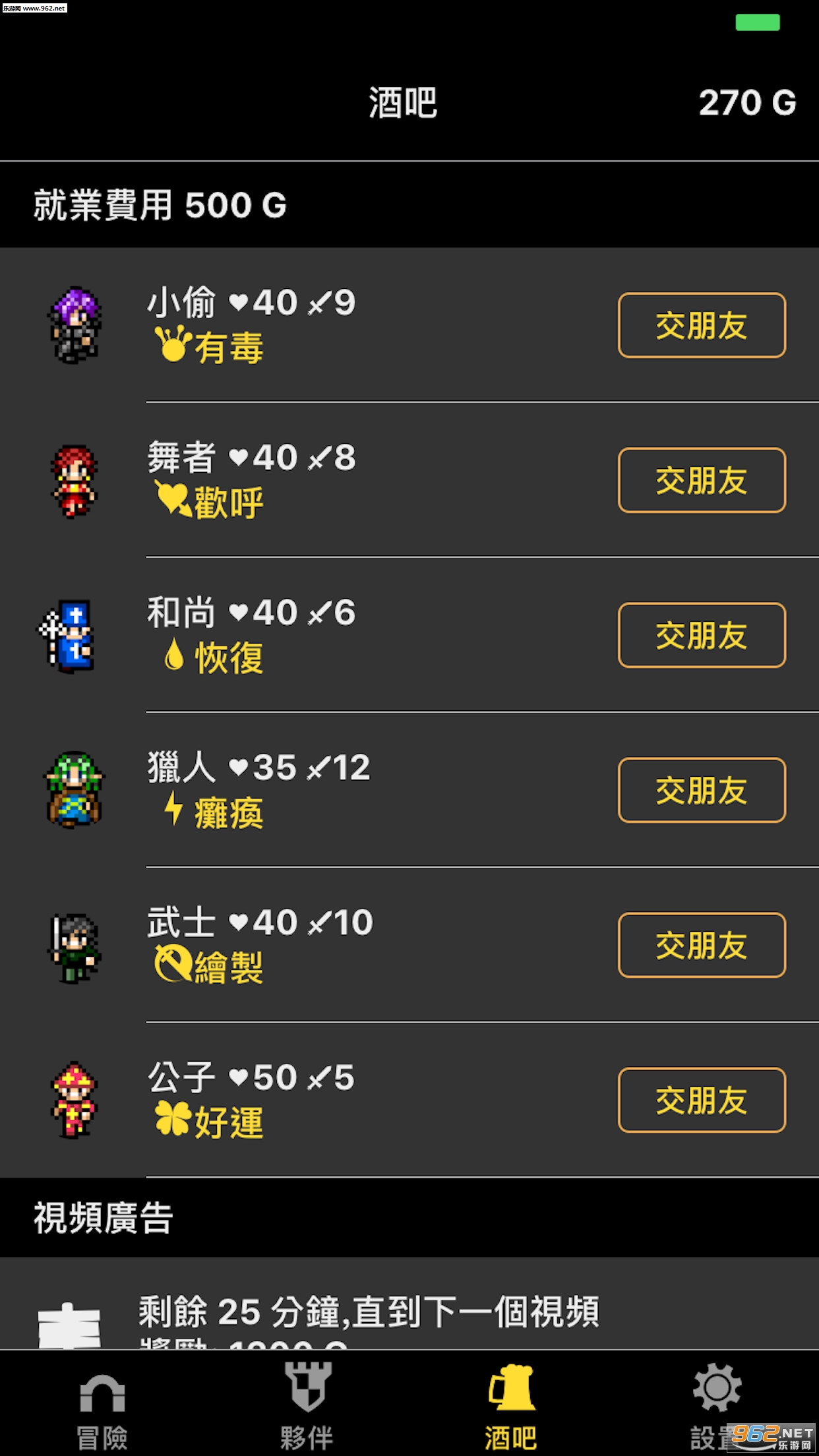The image size is (819, 1456).
Task: Switch to the 冒險 adventure tab
Action: 102,1405
